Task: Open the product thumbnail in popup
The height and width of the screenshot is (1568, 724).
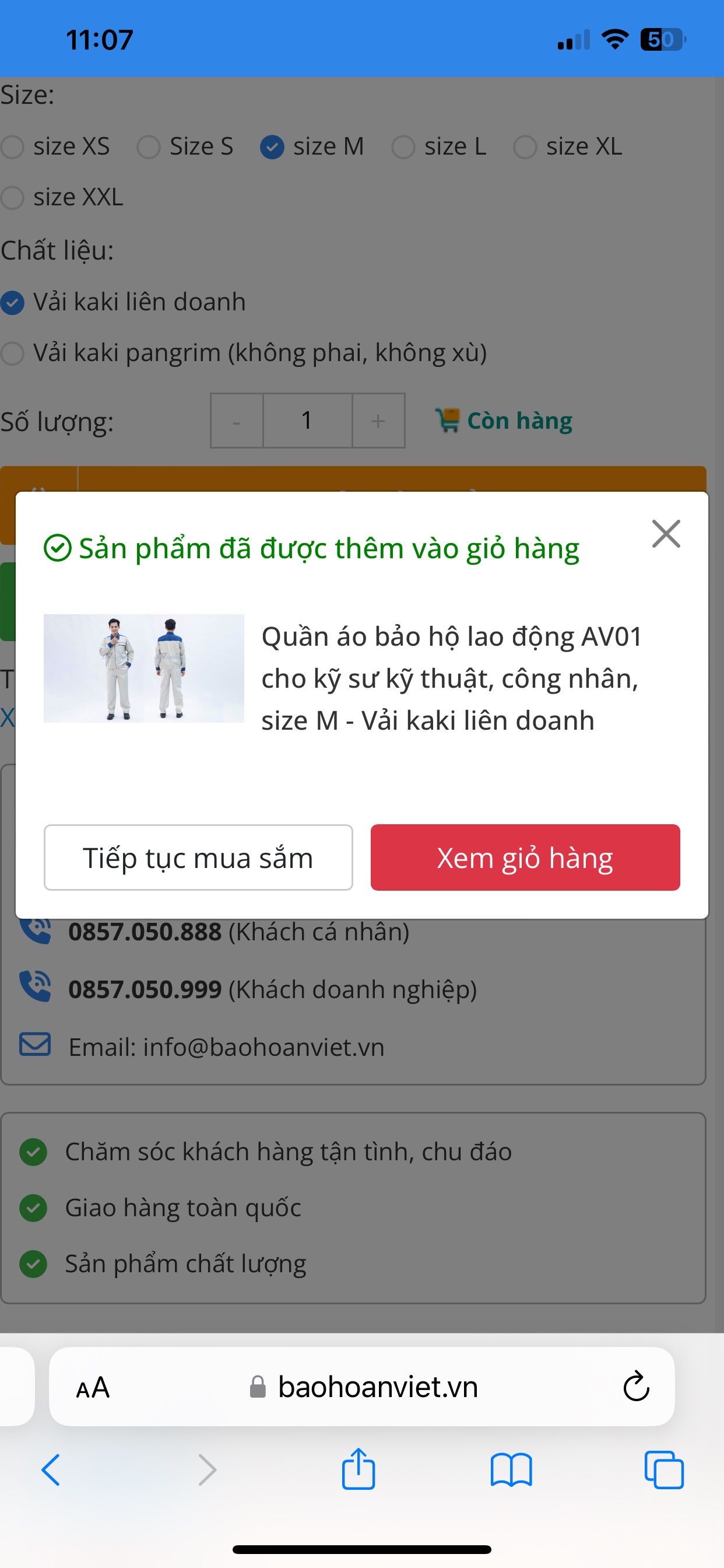Action: [143, 668]
